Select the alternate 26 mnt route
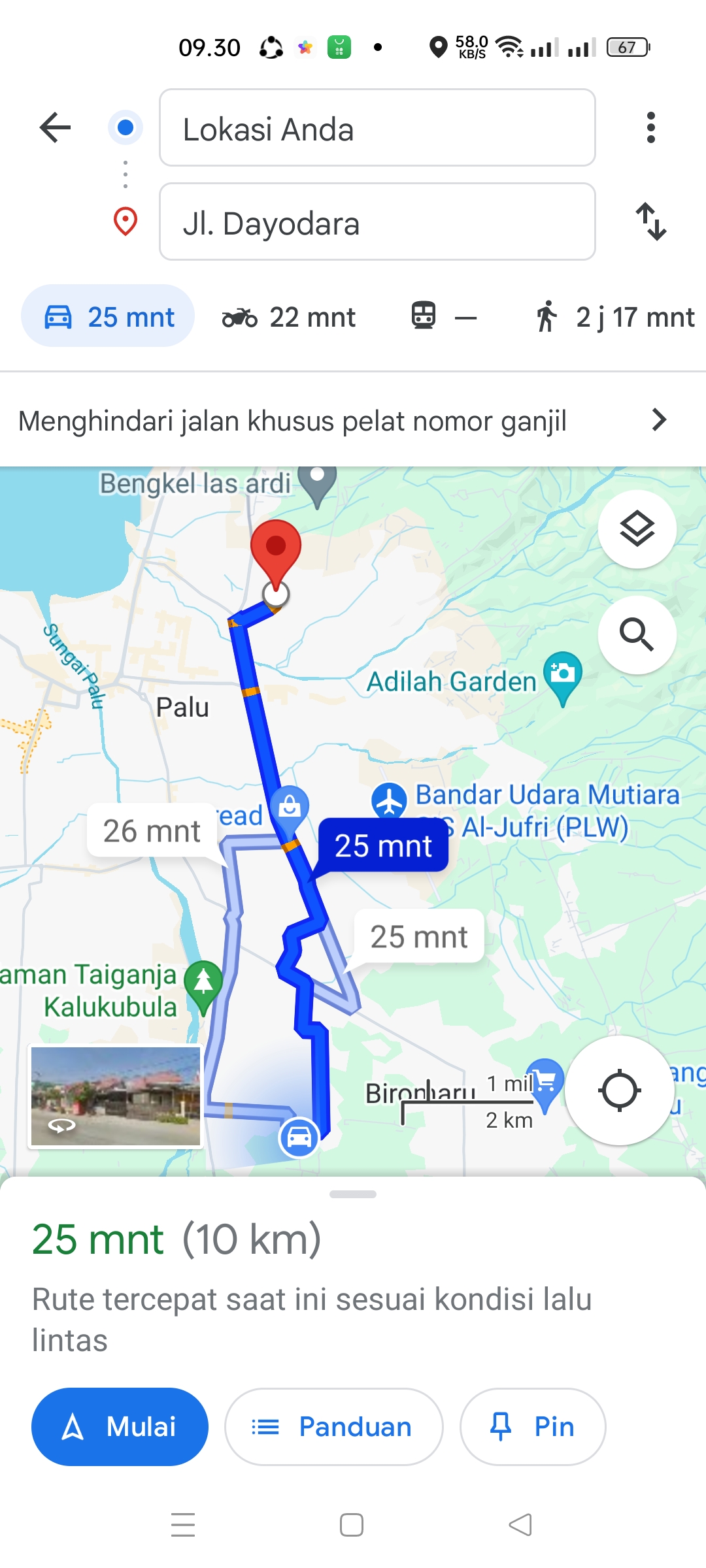Image resolution: width=706 pixels, height=1568 pixels. (x=152, y=831)
